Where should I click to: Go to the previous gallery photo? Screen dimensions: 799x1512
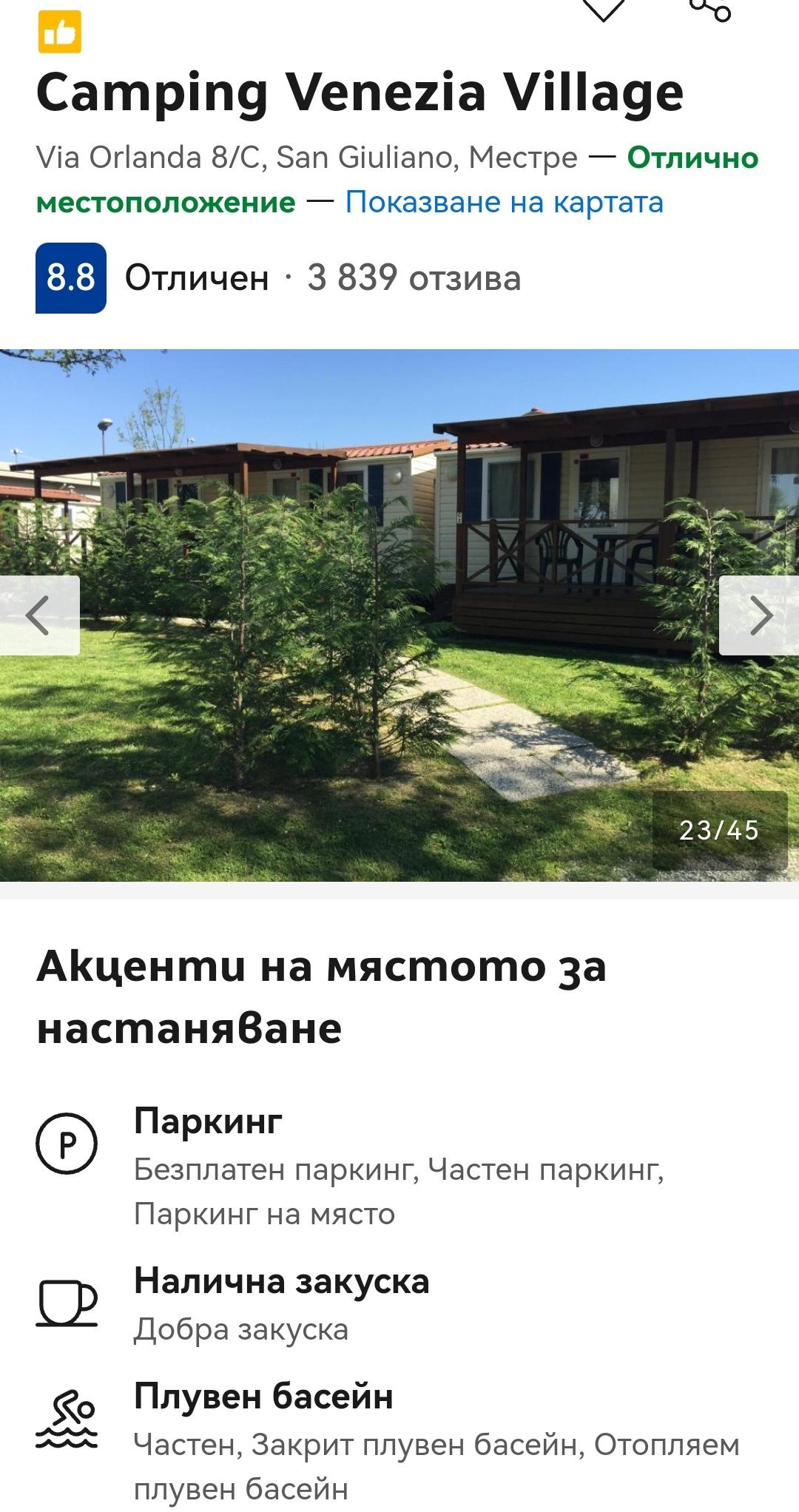point(38,615)
